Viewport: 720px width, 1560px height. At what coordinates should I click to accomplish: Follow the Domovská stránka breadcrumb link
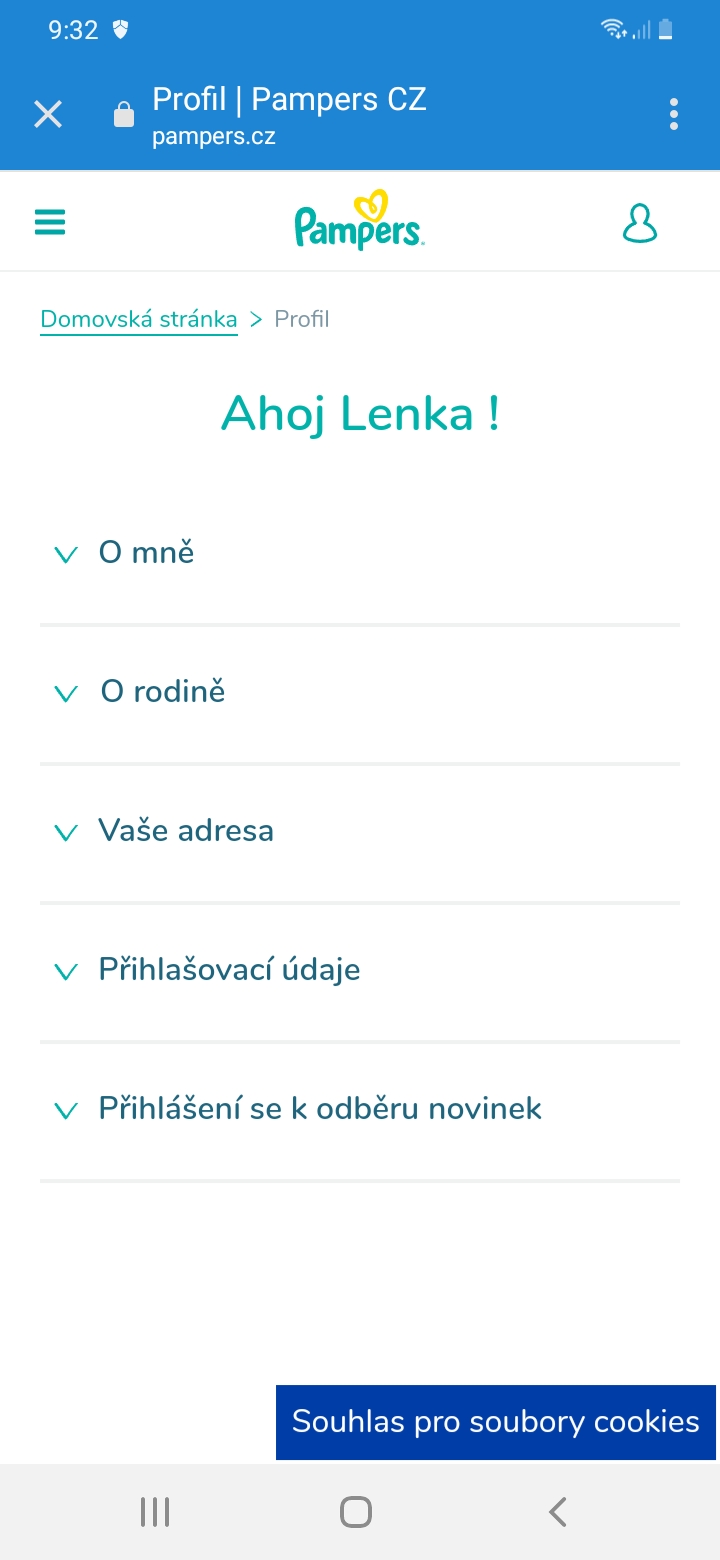pyautogui.click(x=139, y=320)
